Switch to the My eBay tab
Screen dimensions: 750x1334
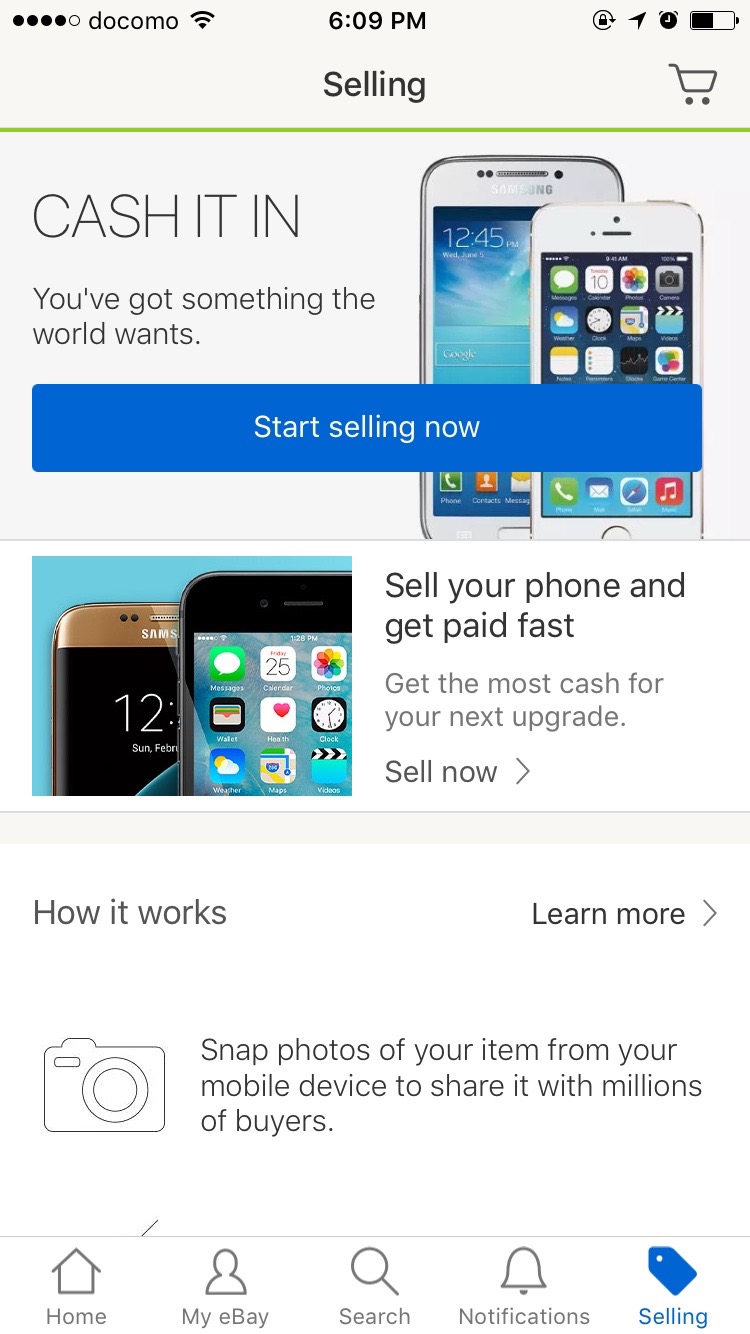pyautogui.click(x=225, y=1287)
